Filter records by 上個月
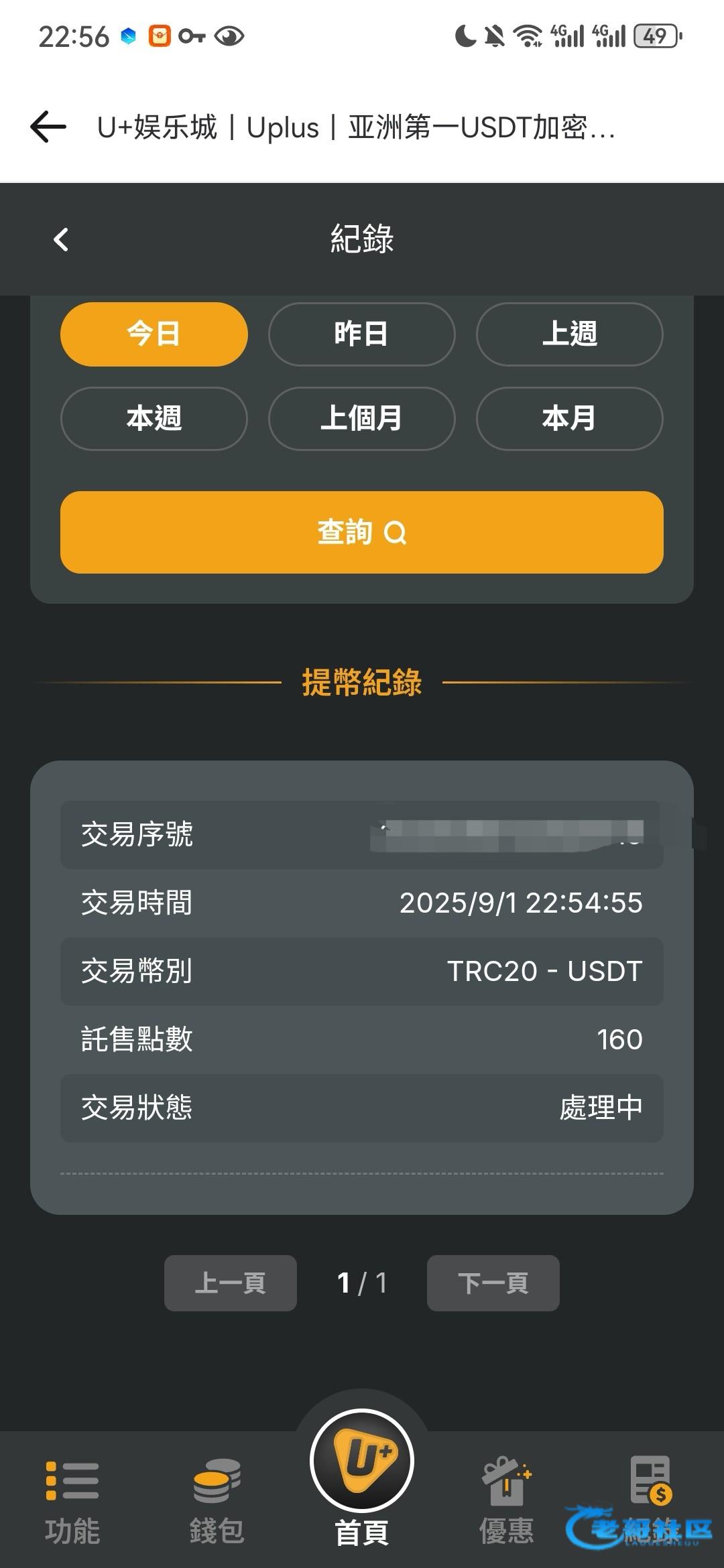 (x=362, y=418)
